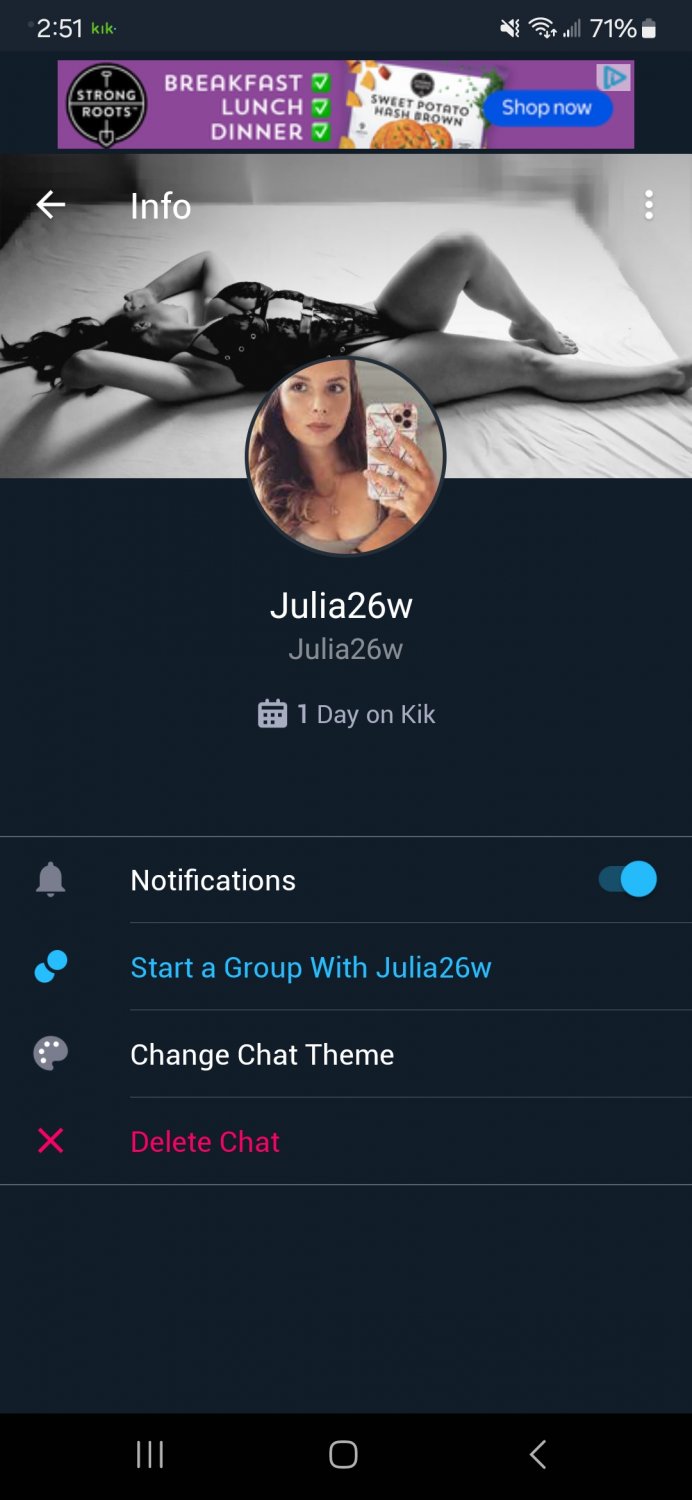
Task: Open the system recent apps view
Action: (150, 1454)
